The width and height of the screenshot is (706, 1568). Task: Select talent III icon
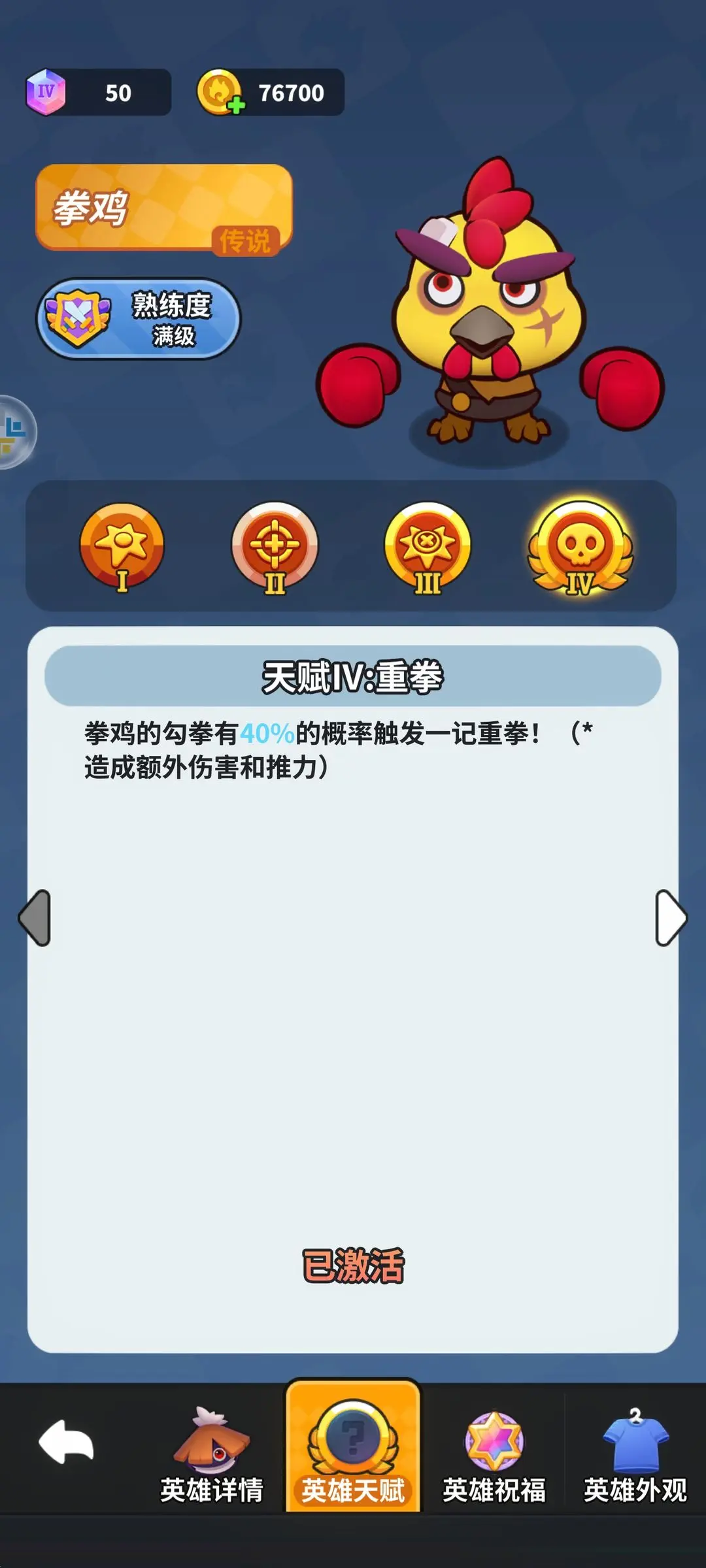tap(428, 546)
